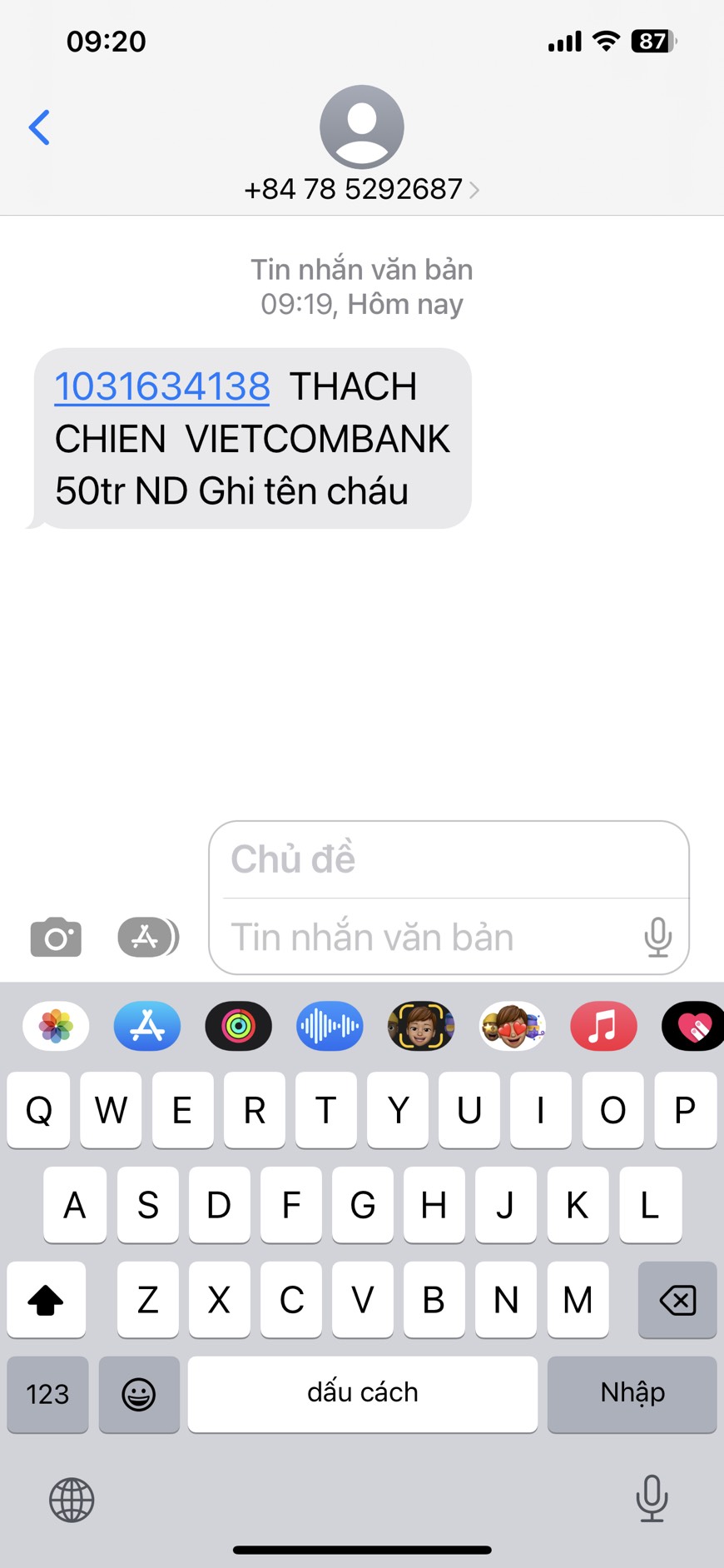Toggle the iMessage apps drawer button

coord(147,938)
